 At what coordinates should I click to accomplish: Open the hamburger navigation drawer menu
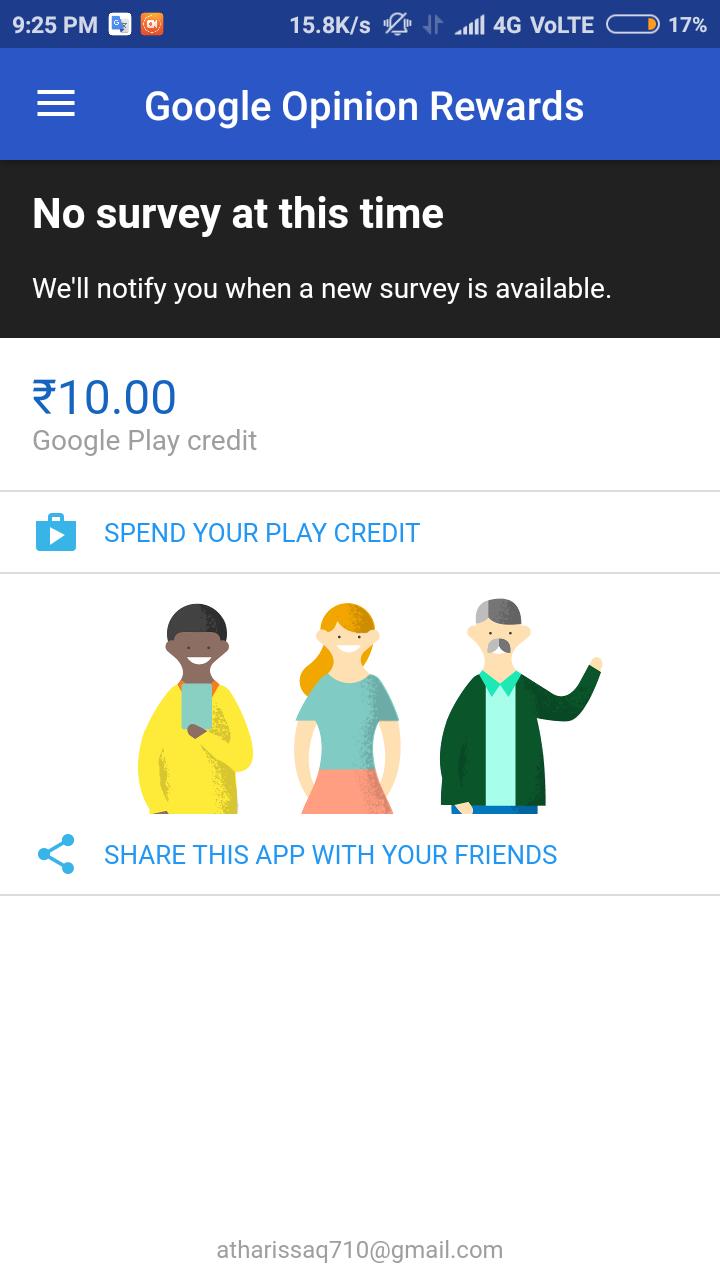[x=56, y=104]
